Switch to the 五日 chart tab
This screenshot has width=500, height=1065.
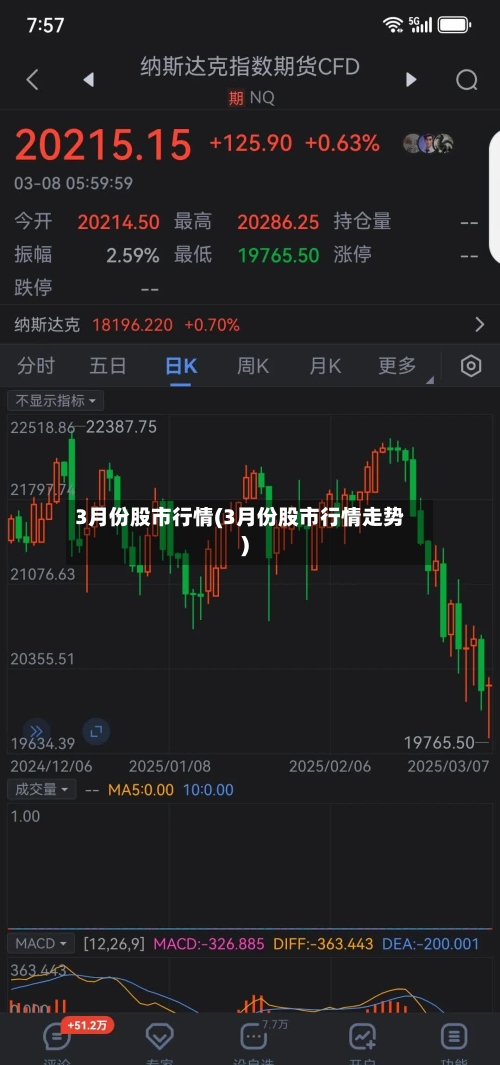click(x=108, y=366)
